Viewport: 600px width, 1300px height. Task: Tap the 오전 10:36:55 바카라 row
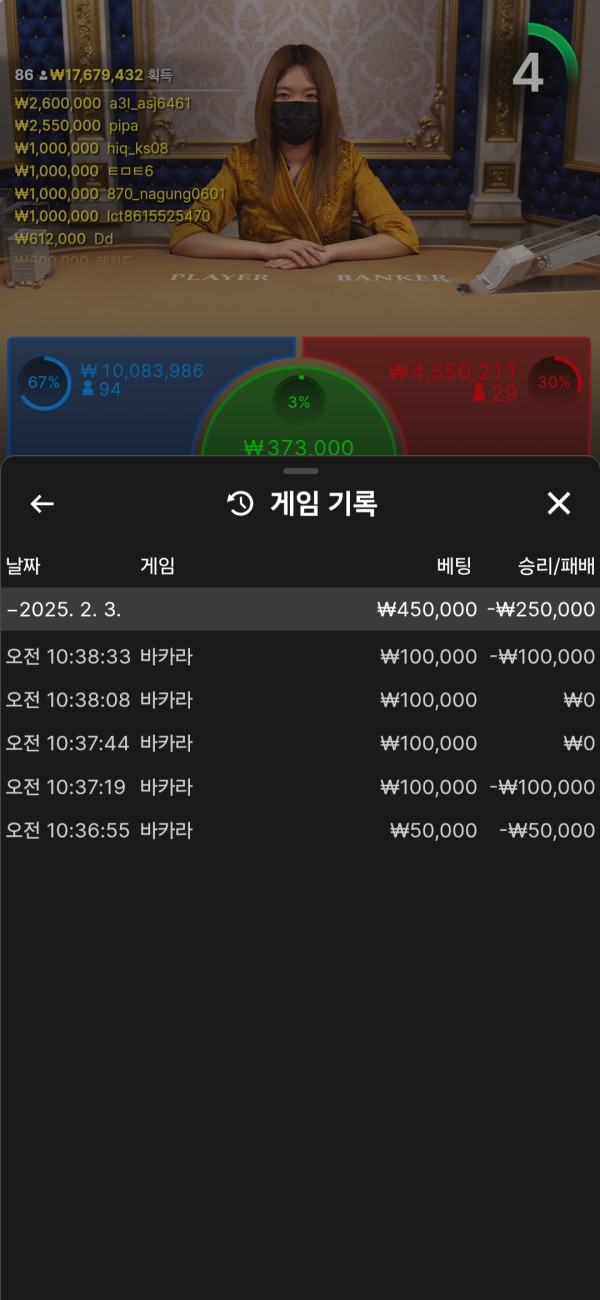300,831
